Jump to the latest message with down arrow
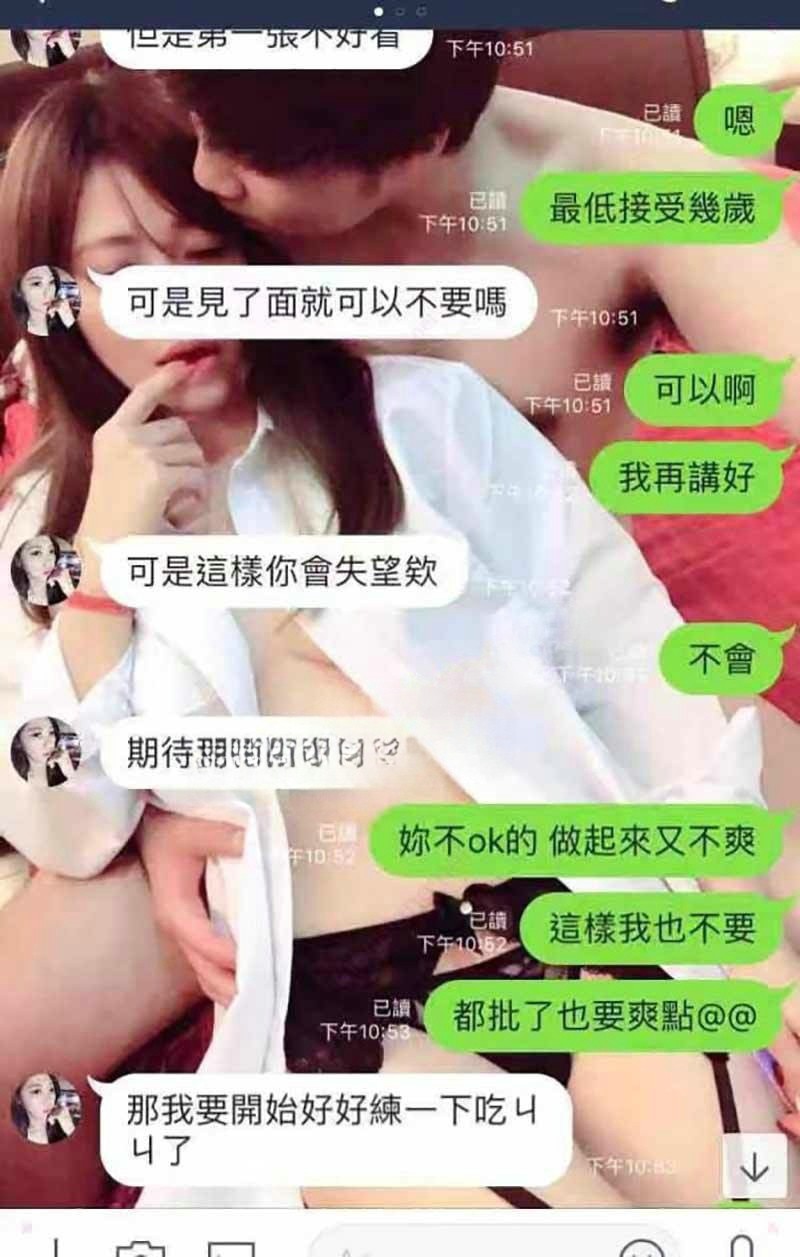The image size is (800, 1257). [x=755, y=1166]
